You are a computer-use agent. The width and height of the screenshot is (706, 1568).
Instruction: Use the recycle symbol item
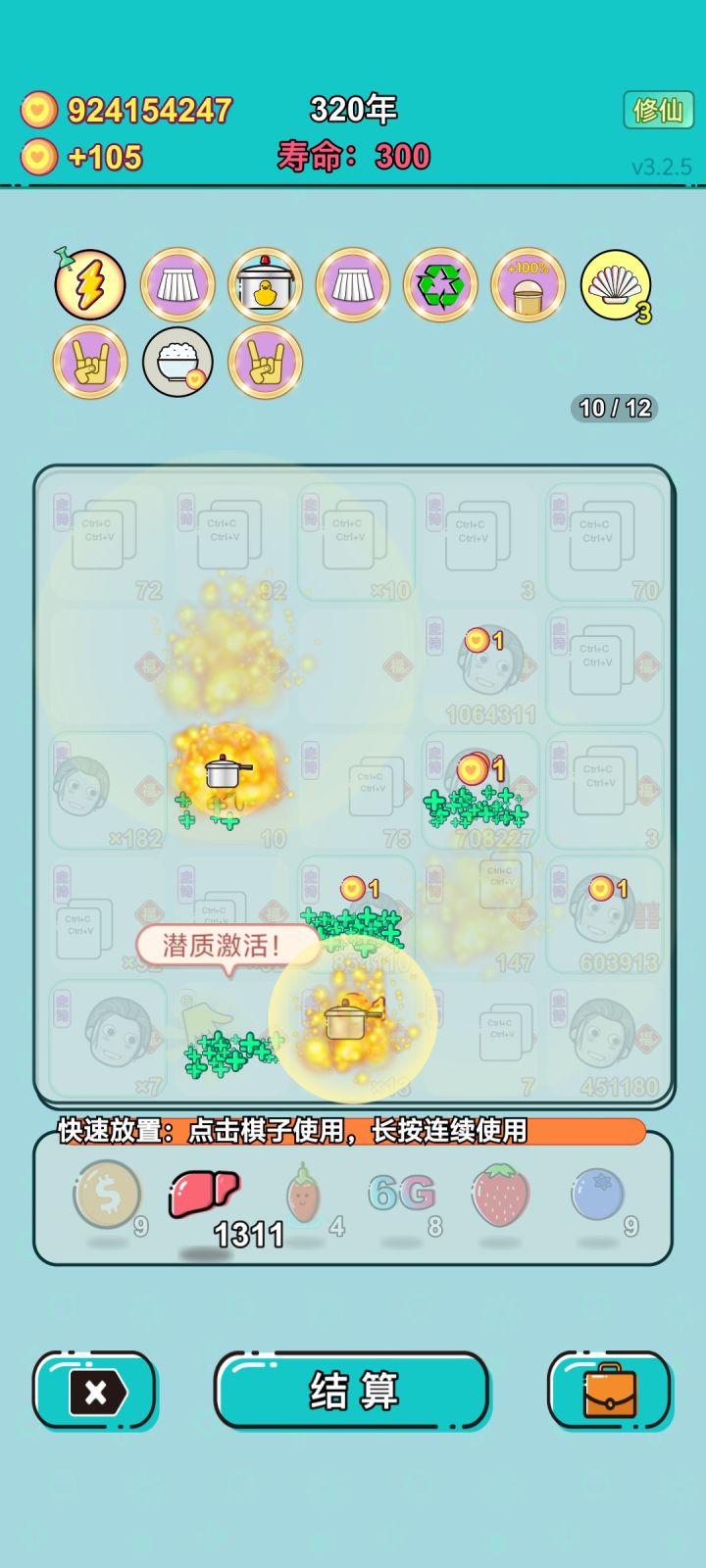pyautogui.click(x=440, y=285)
